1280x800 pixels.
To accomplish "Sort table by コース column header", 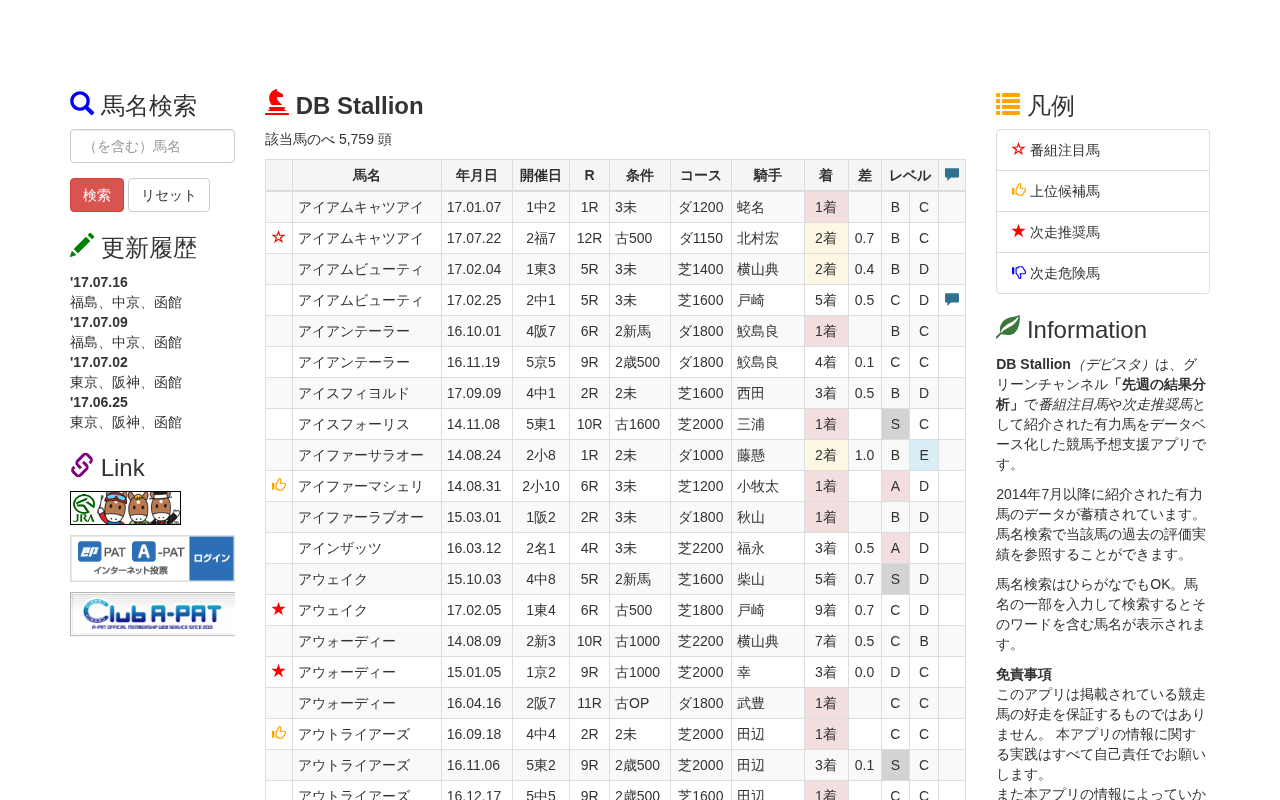I will (701, 175).
